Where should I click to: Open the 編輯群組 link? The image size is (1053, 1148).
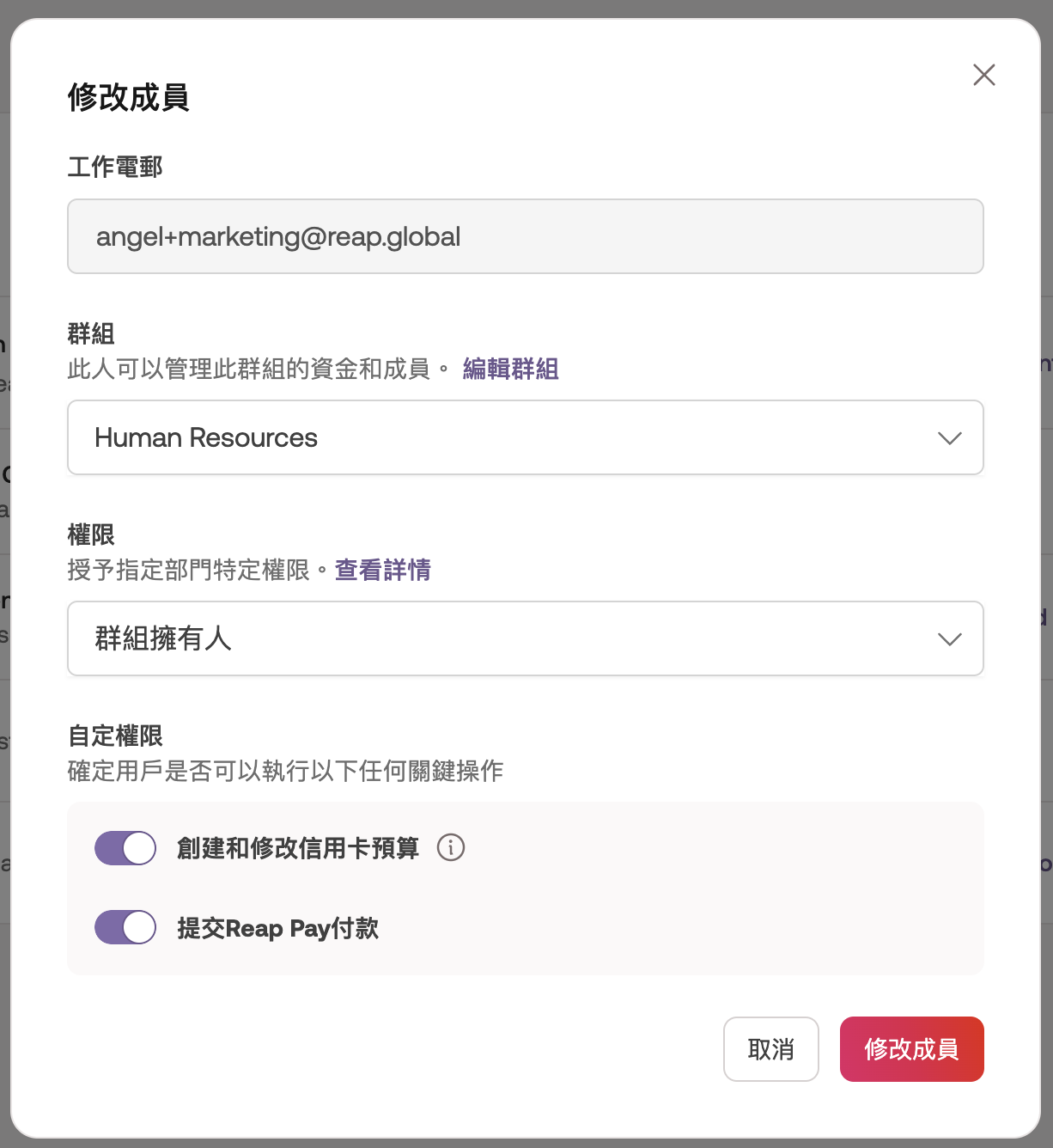(510, 369)
